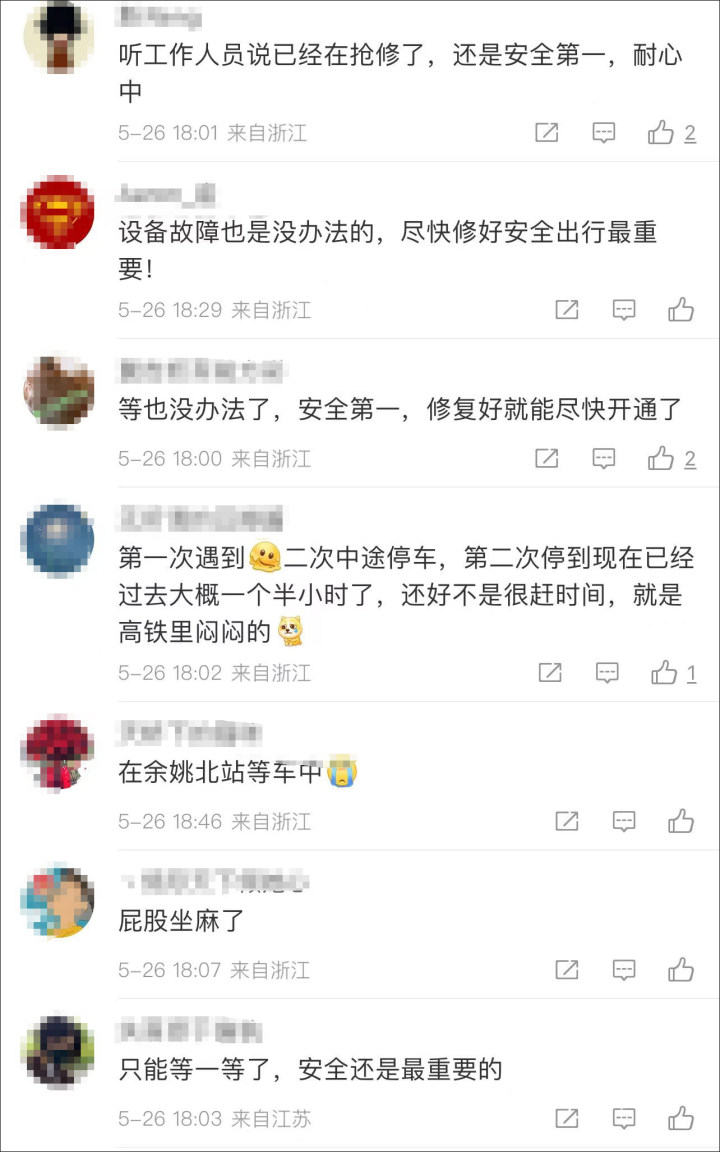Screen dimensions: 720x1152
Task: Like the comment about 二次中途停车
Action: [665, 672]
